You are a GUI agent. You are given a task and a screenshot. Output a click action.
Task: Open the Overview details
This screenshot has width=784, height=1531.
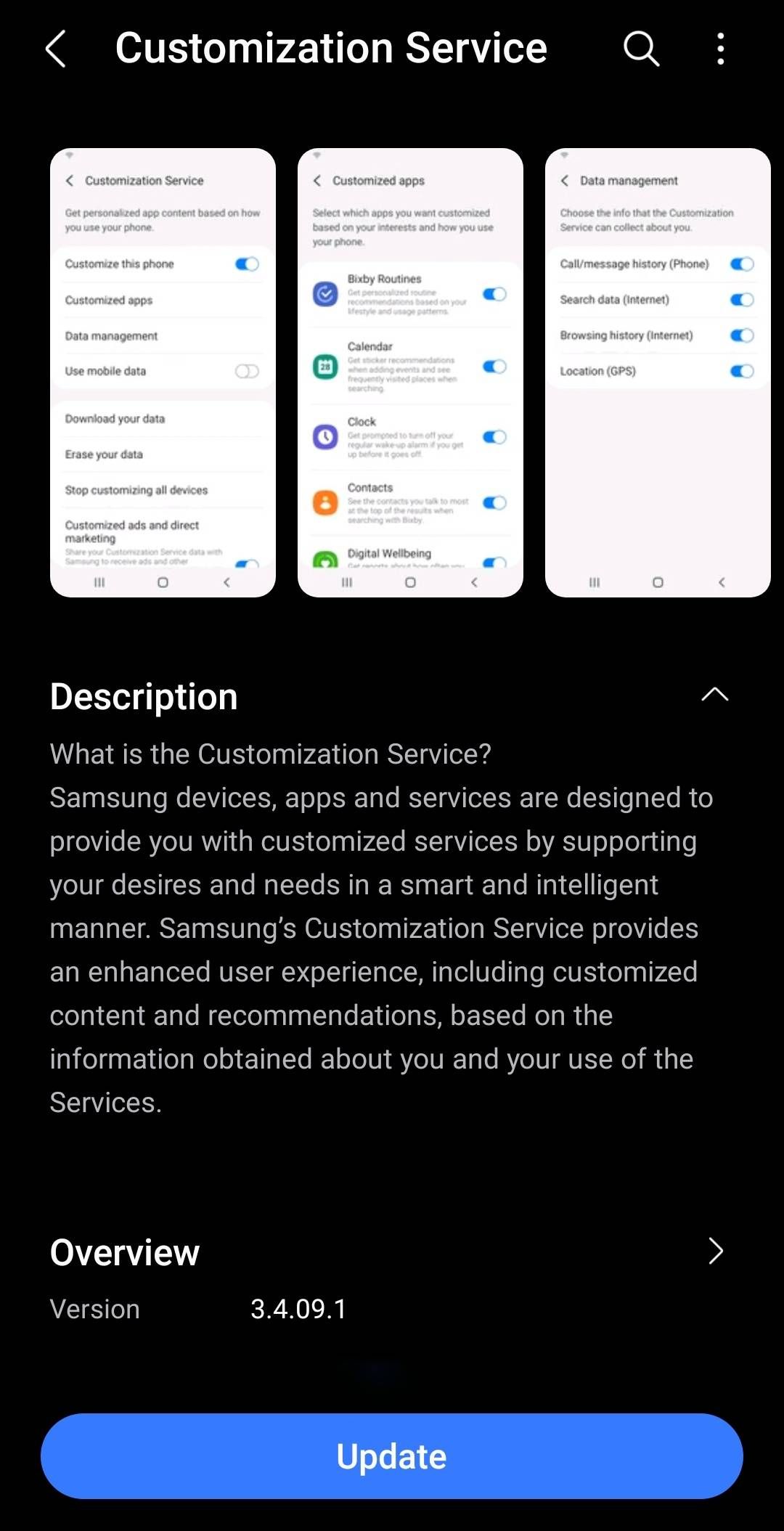point(716,1252)
